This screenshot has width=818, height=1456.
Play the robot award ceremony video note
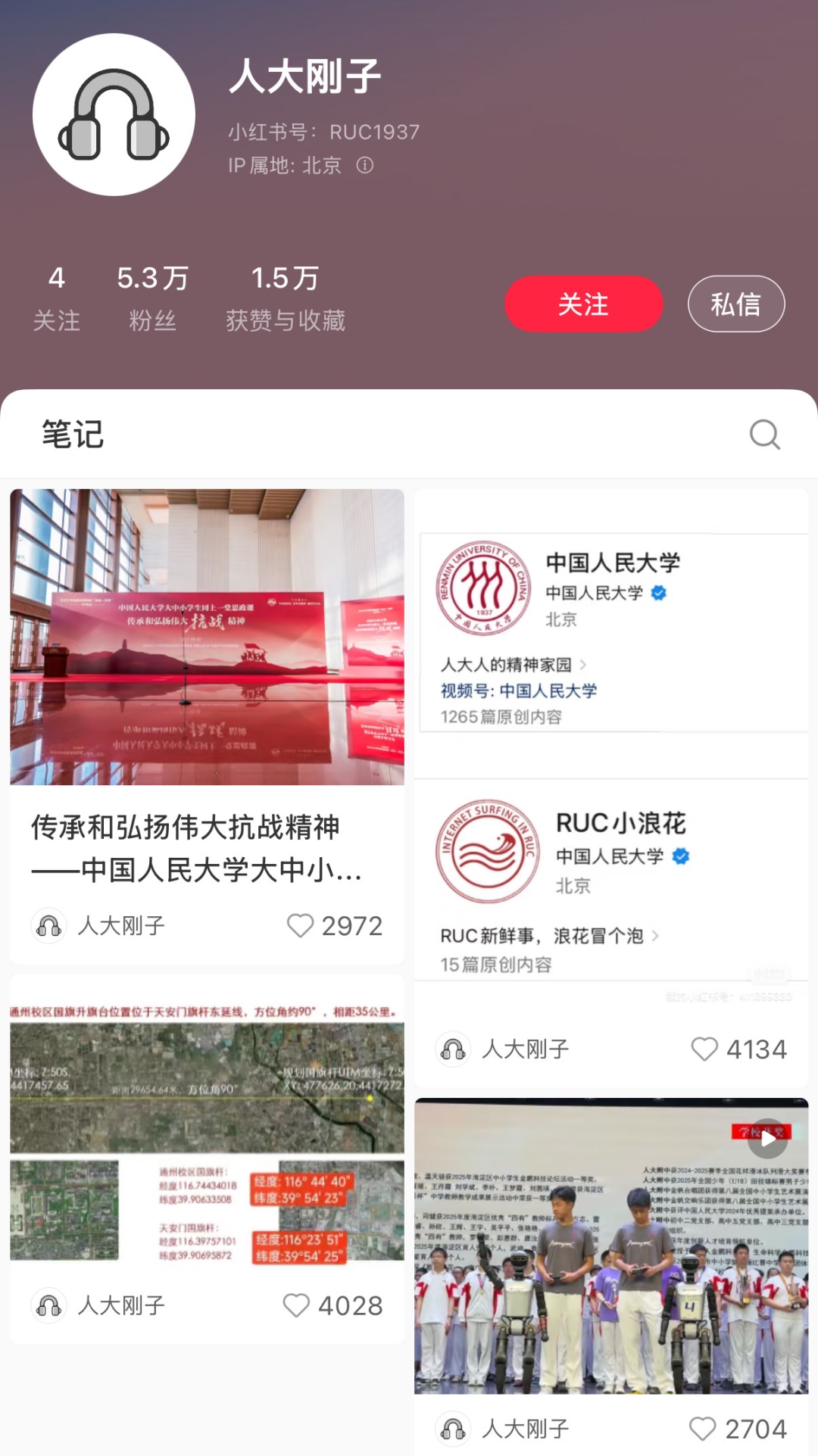(x=611, y=1246)
